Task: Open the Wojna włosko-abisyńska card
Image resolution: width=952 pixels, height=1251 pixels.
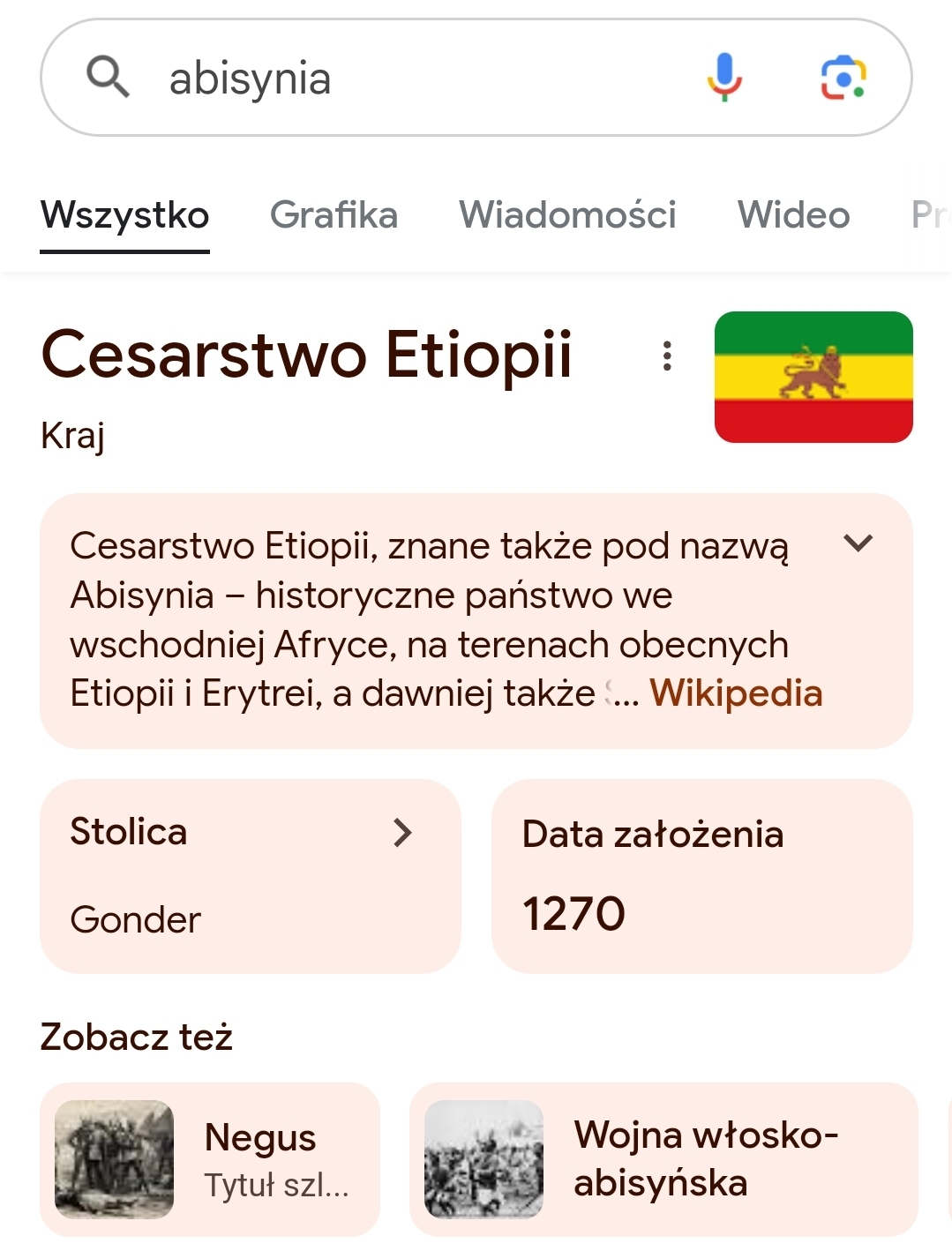Action: tap(663, 1159)
